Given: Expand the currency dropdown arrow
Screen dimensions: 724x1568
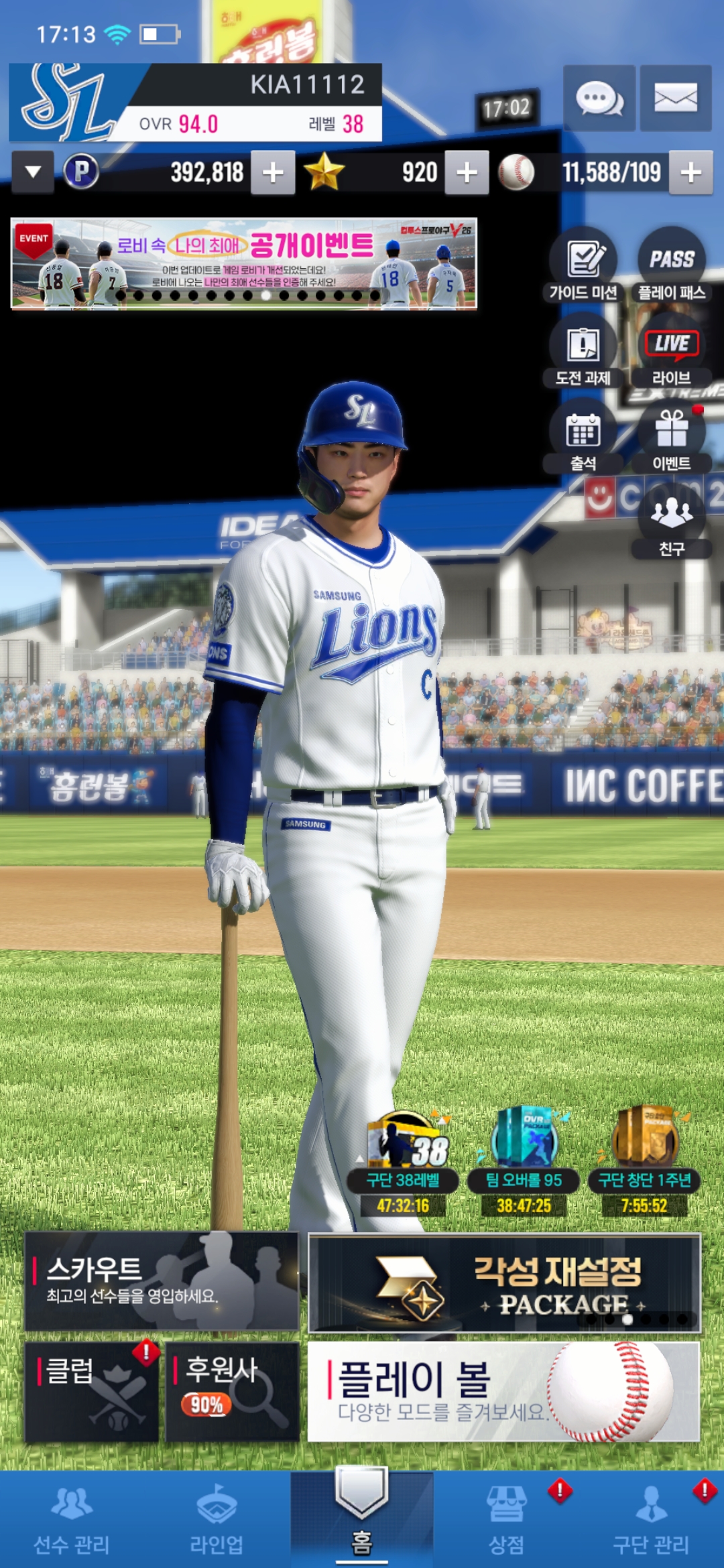Looking at the screenshot, I should point(32,172).
